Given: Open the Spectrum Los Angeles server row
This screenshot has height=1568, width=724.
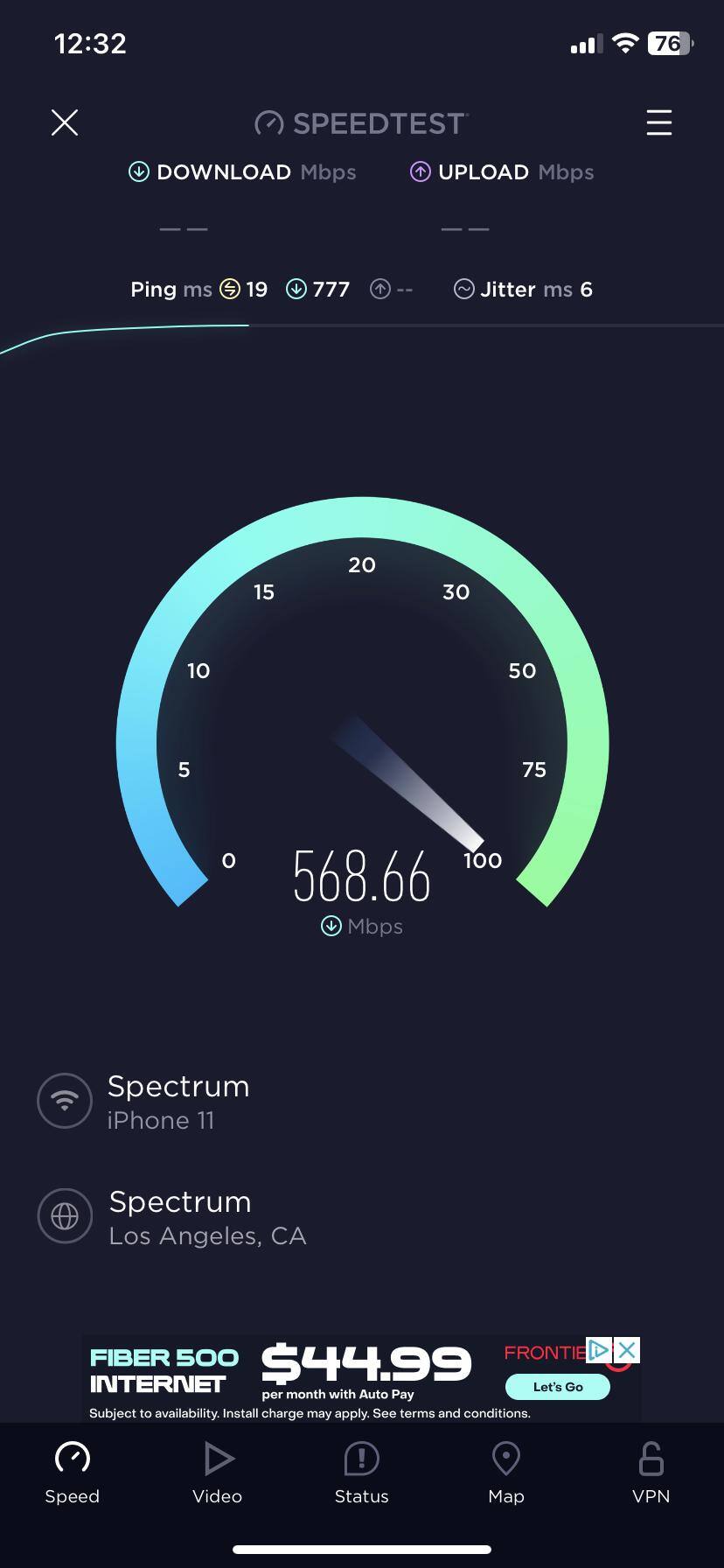Looking at the screenshot, I should click(x=206, y=1217).
